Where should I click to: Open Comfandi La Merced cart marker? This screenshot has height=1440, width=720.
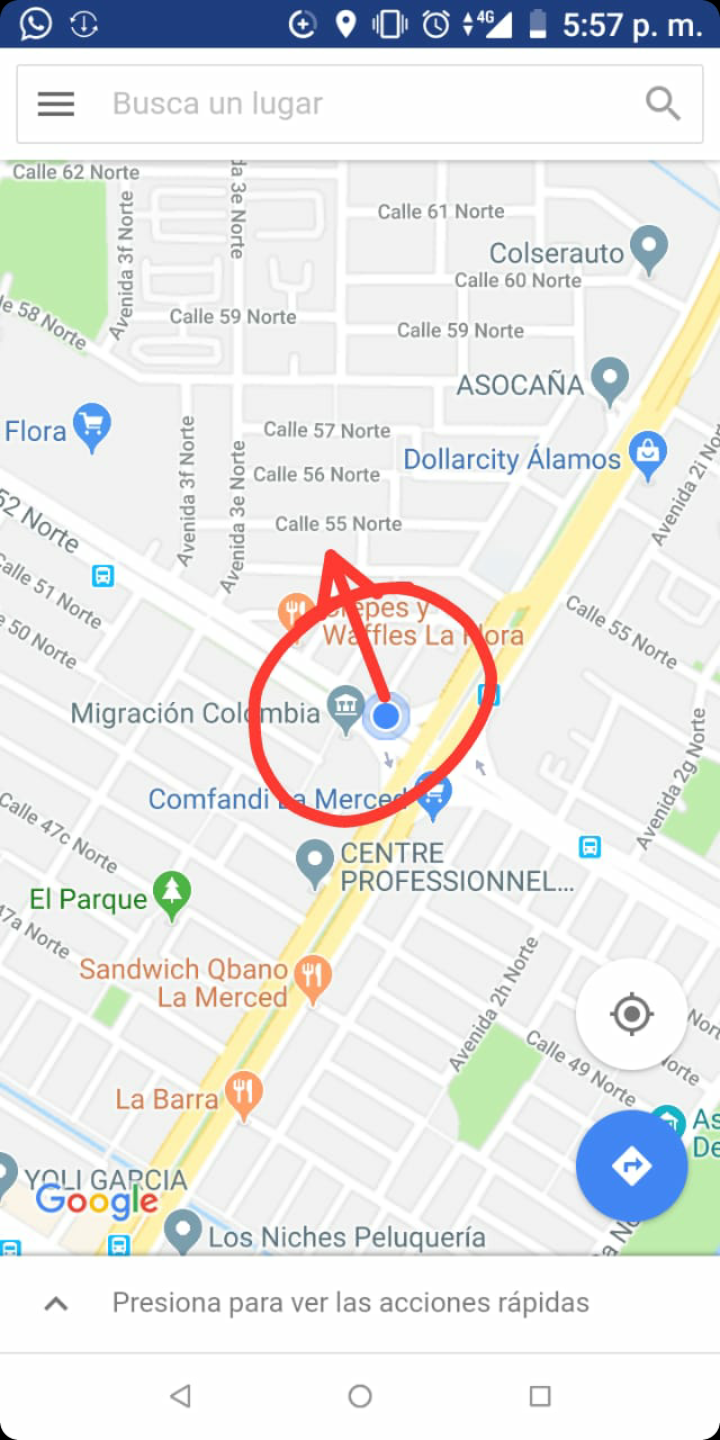(433, 793)
